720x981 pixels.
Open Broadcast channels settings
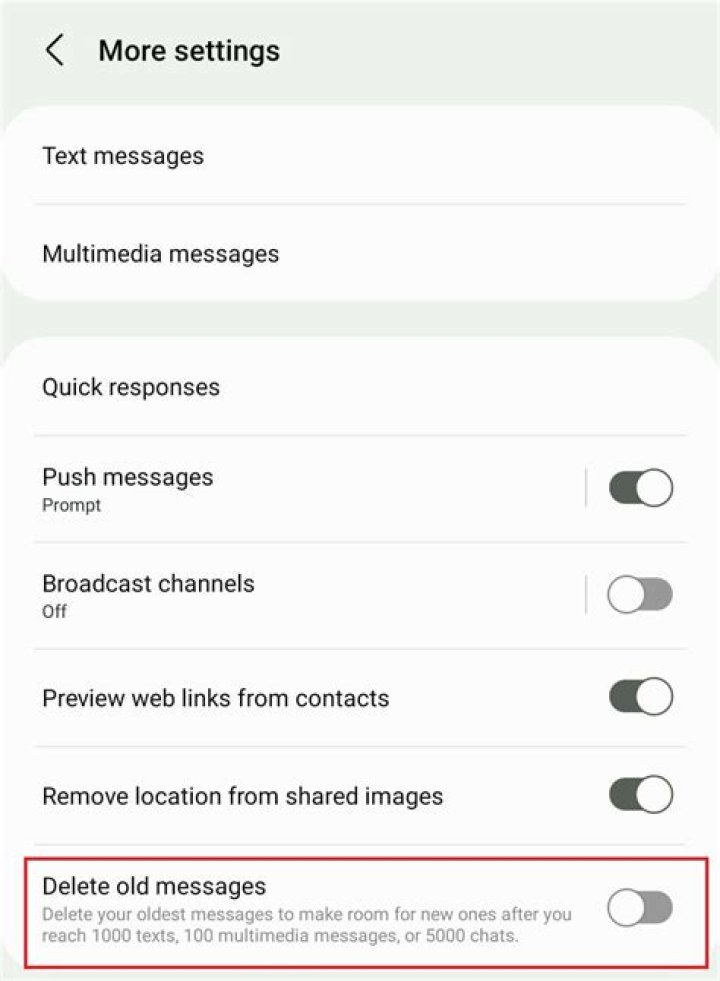(x=148, y=594)
